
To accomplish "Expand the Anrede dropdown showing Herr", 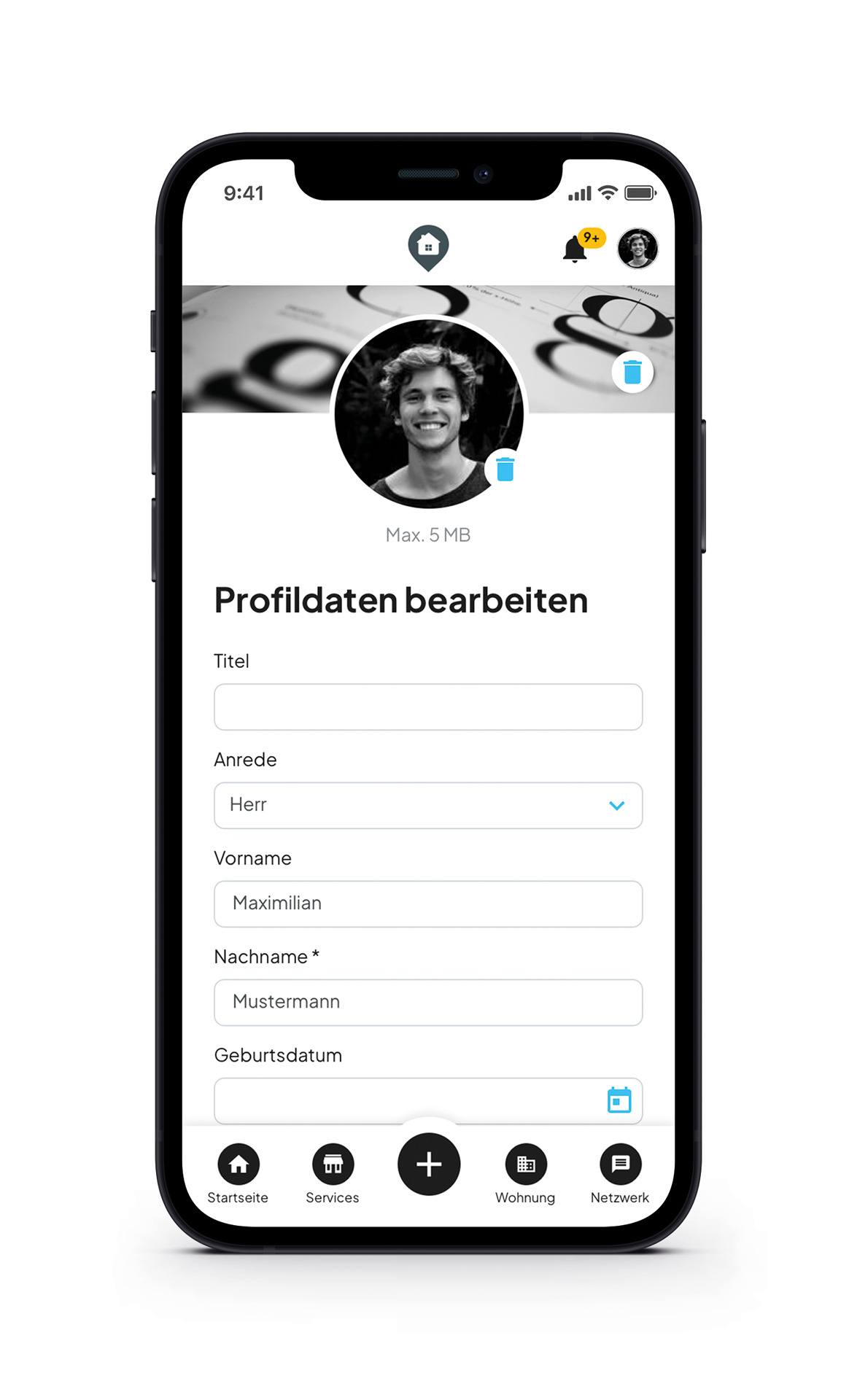I will click(428, 805).
